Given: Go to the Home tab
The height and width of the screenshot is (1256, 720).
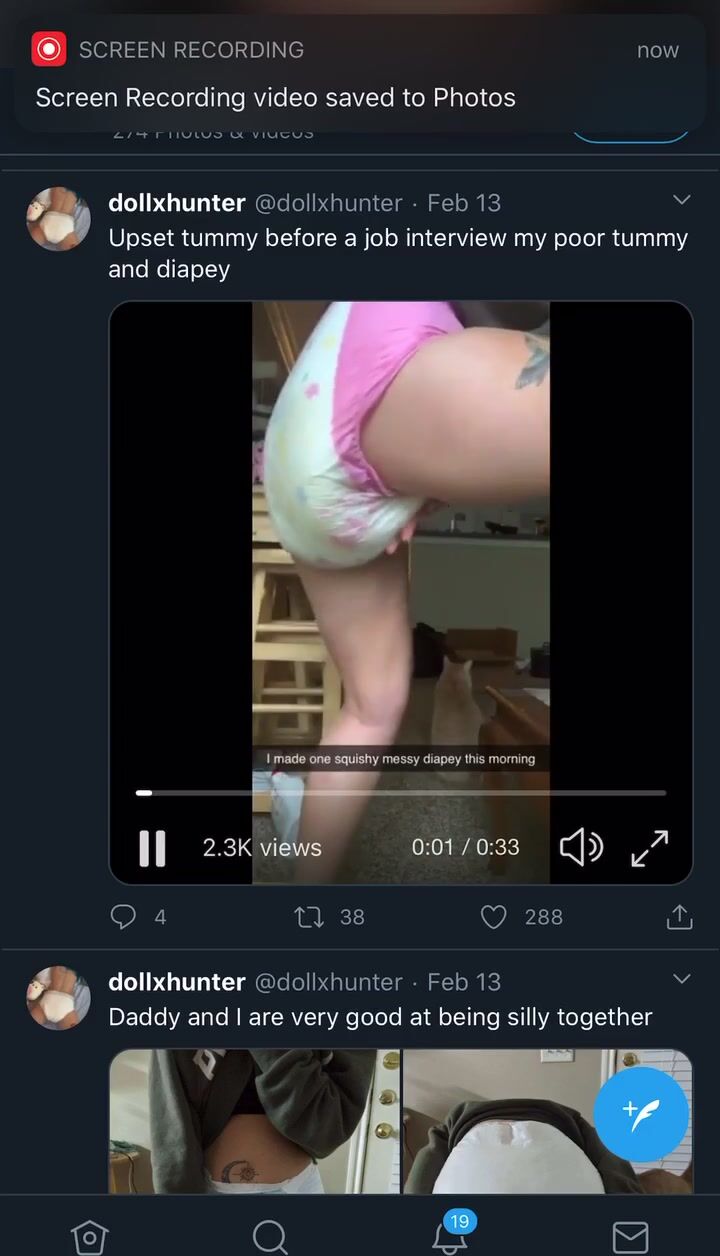Looking at the screenshot, I should pyautogui.click(x=90, y=1236).
